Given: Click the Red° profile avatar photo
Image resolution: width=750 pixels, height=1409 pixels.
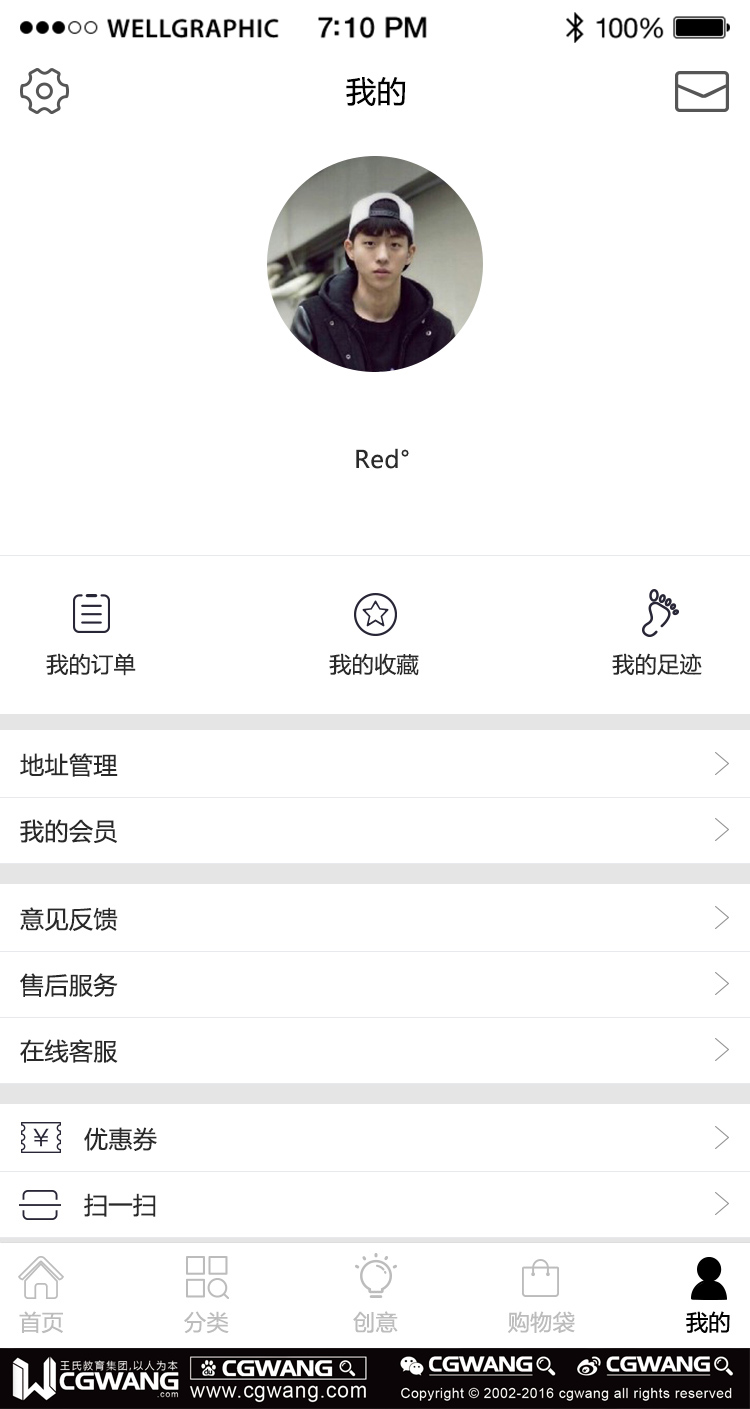Looking at the screenshot, I should click(376, 263).
